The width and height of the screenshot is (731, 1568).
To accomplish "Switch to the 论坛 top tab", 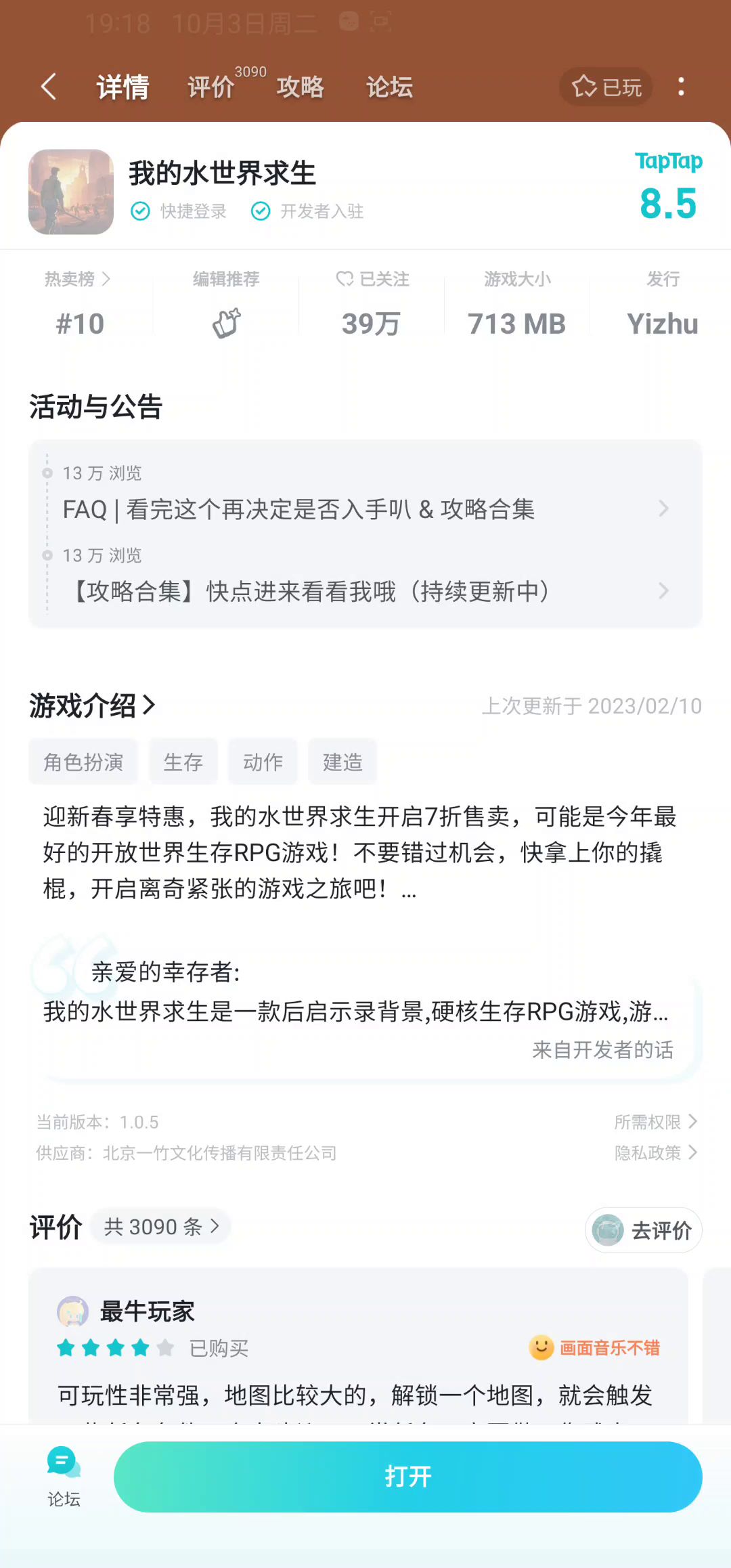I will point(389,87).
